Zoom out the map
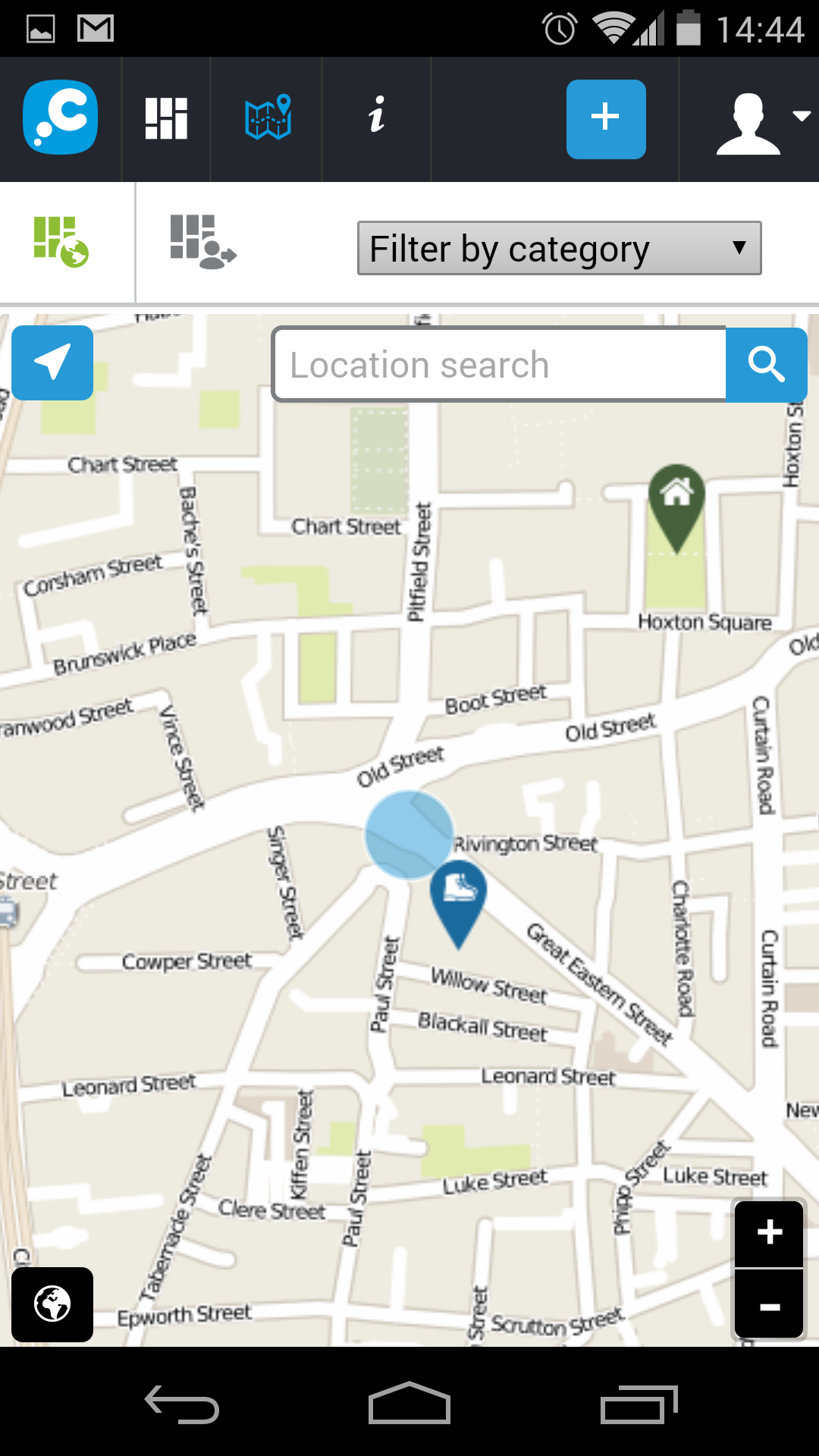 (770, 1305)
